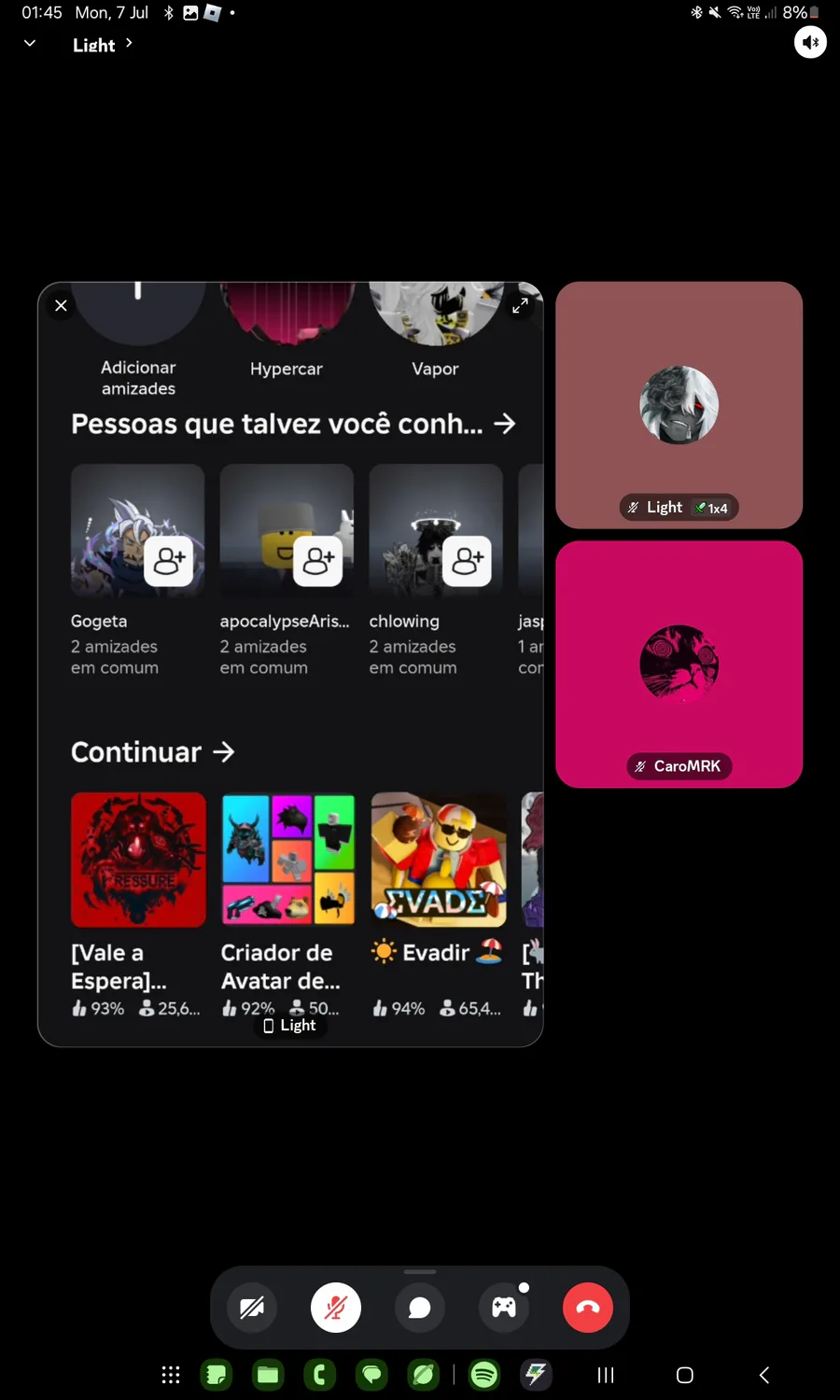Open CaroMRK's participant tile

coord(679,665)
